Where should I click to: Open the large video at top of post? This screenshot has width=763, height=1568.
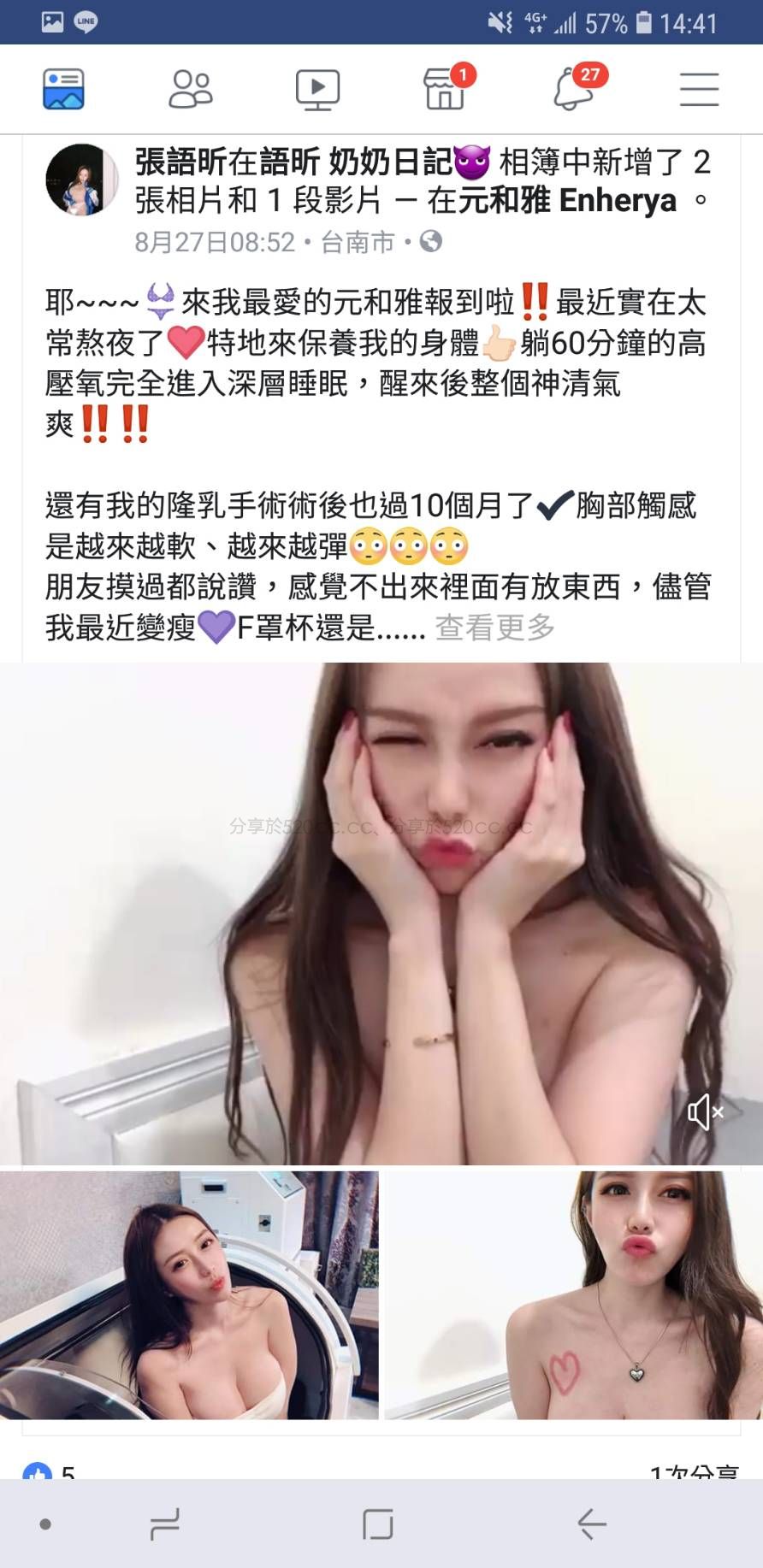[x=381, y=913]
